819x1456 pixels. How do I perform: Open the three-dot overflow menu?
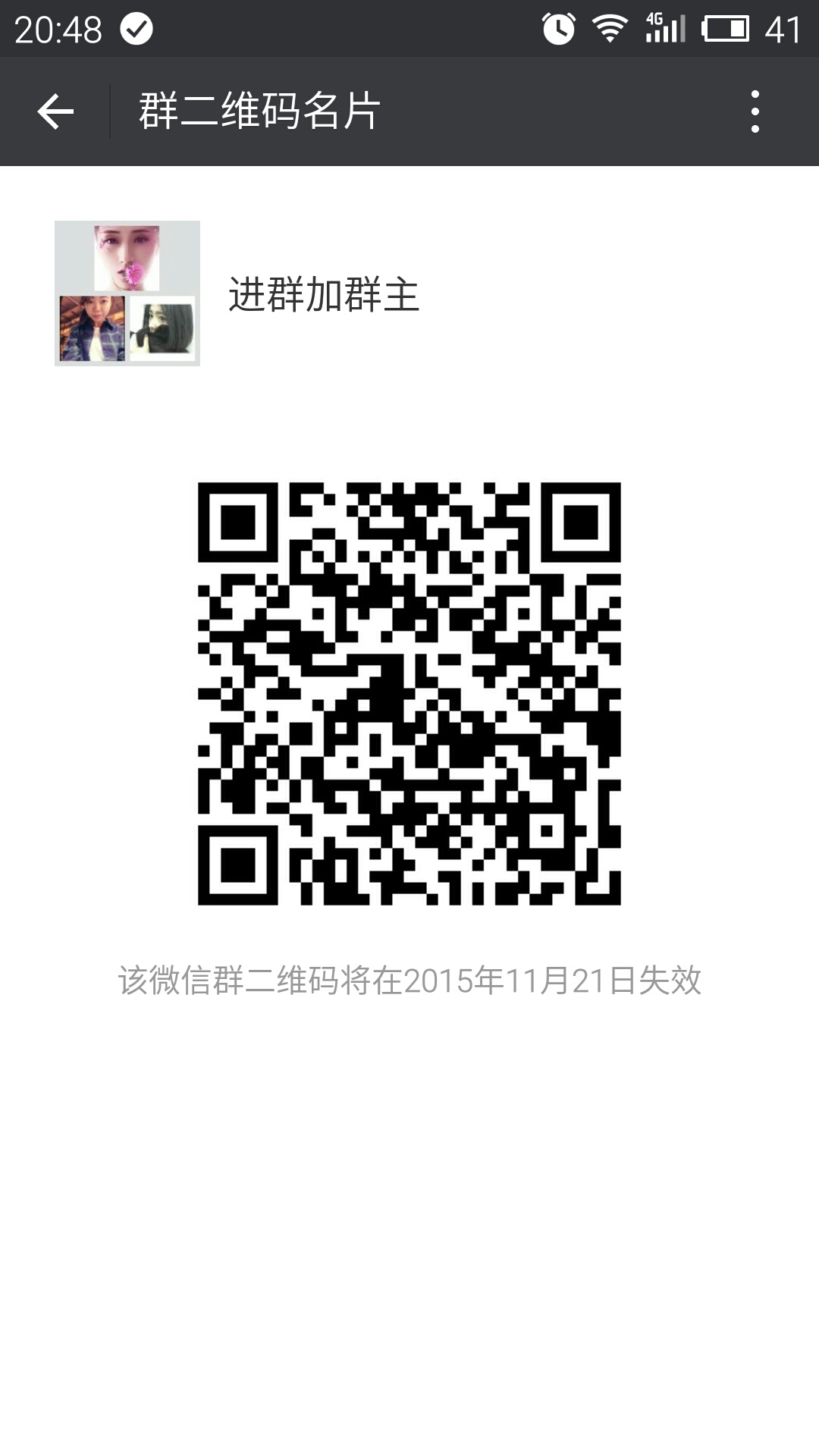click(x=755, y=111)
